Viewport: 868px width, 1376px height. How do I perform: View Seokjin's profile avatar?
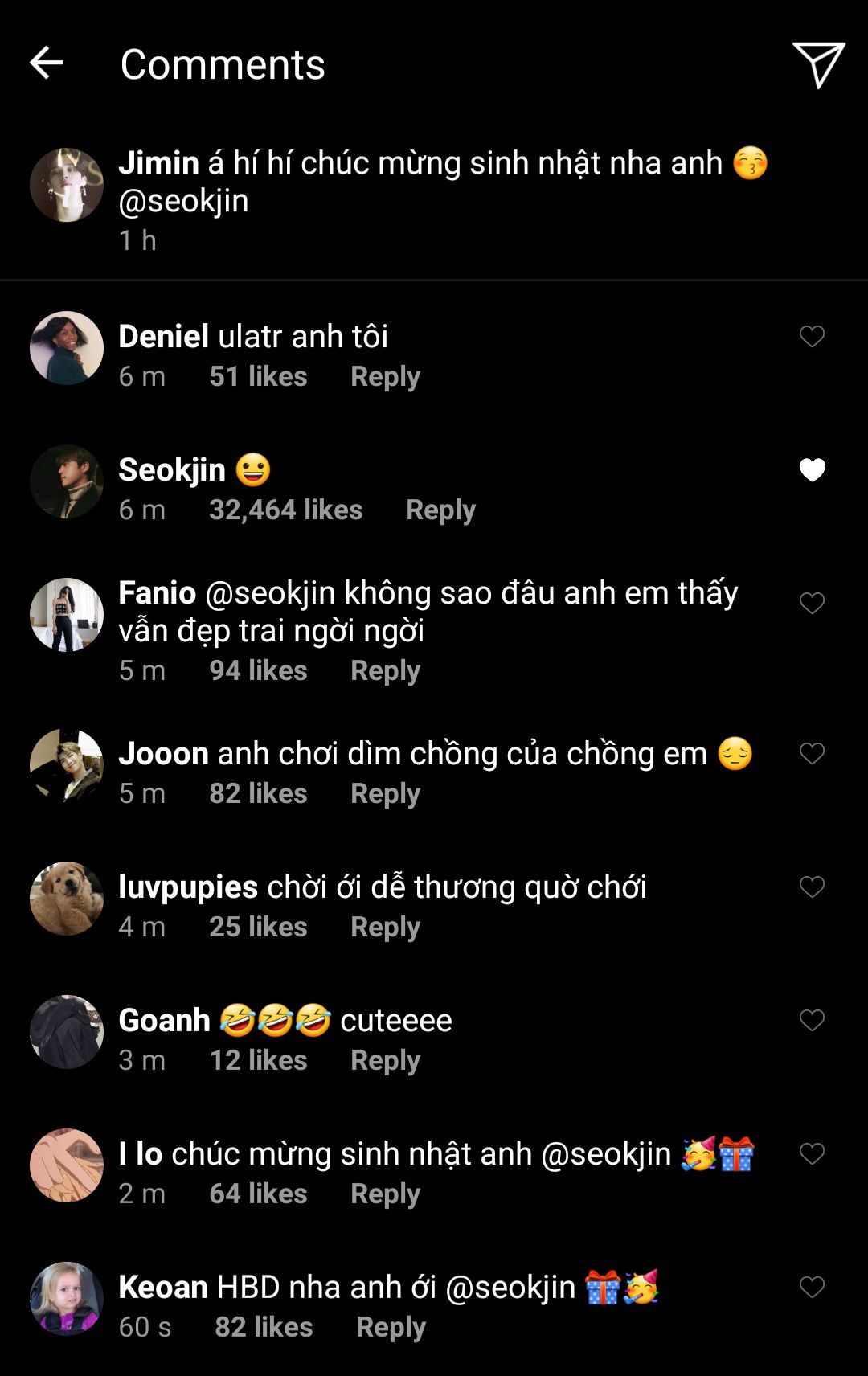pyautogui.click(x=67, y=481)
